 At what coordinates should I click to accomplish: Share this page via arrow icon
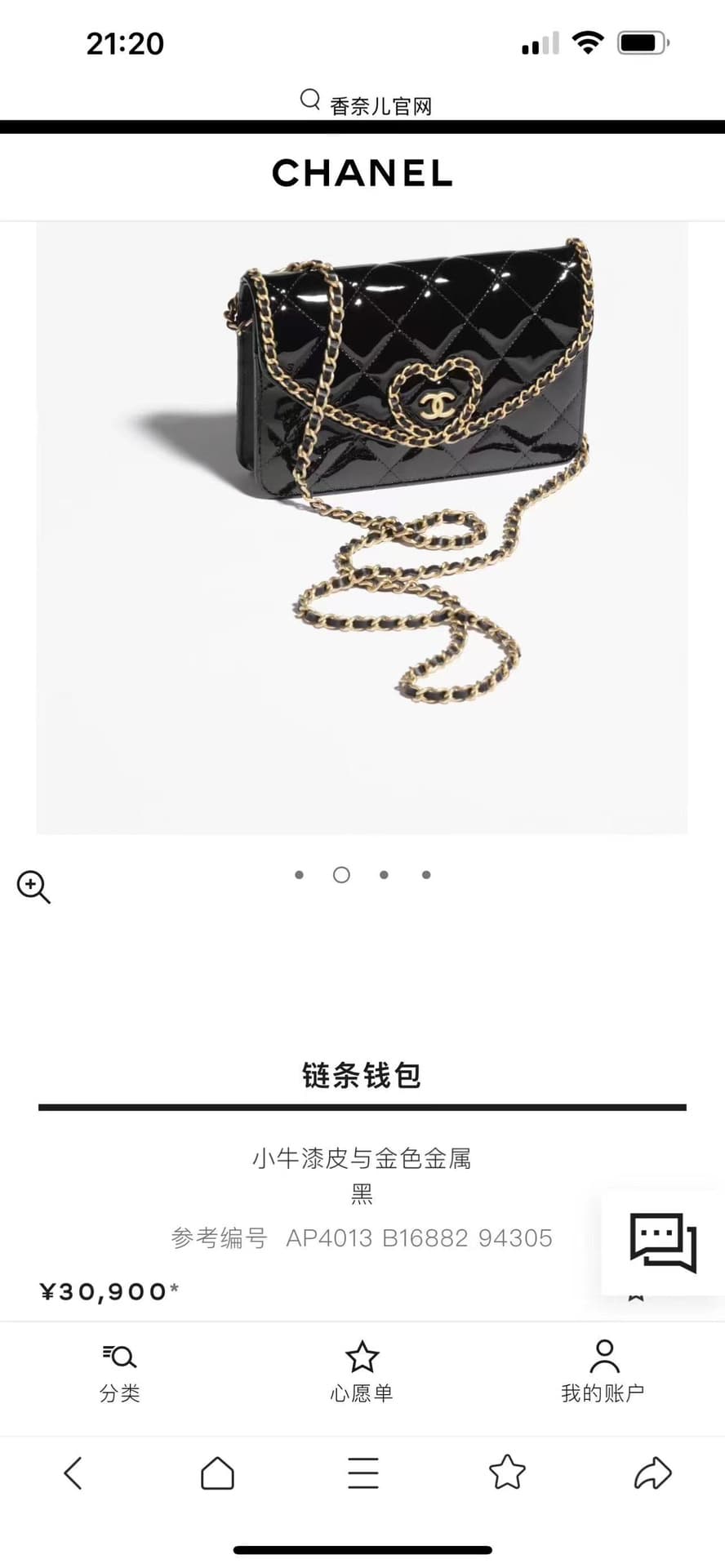[x=652, y=1473]
